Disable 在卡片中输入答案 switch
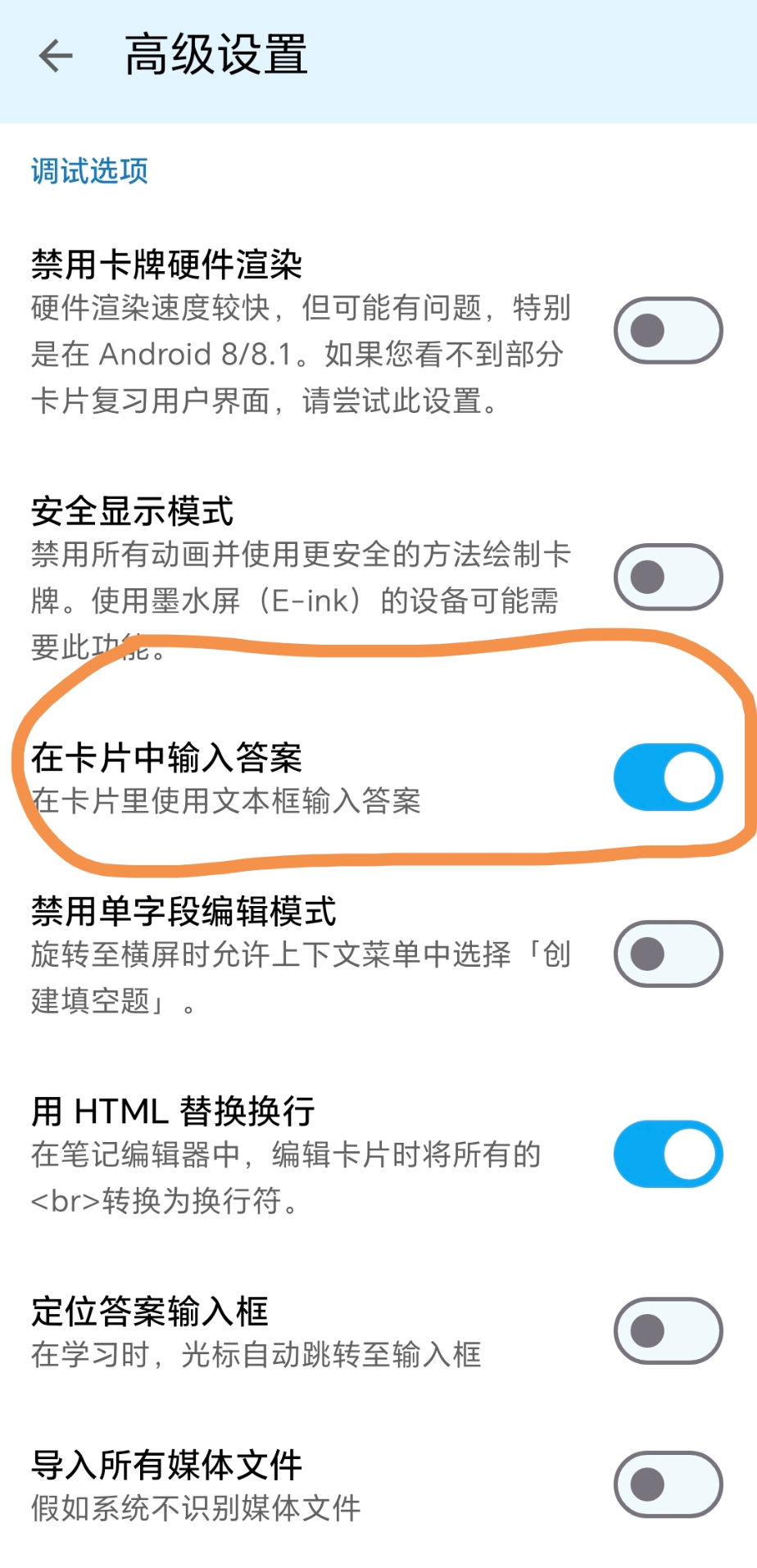The height and width of the screenshot is (1568, 757). click(x=668, y=777)
